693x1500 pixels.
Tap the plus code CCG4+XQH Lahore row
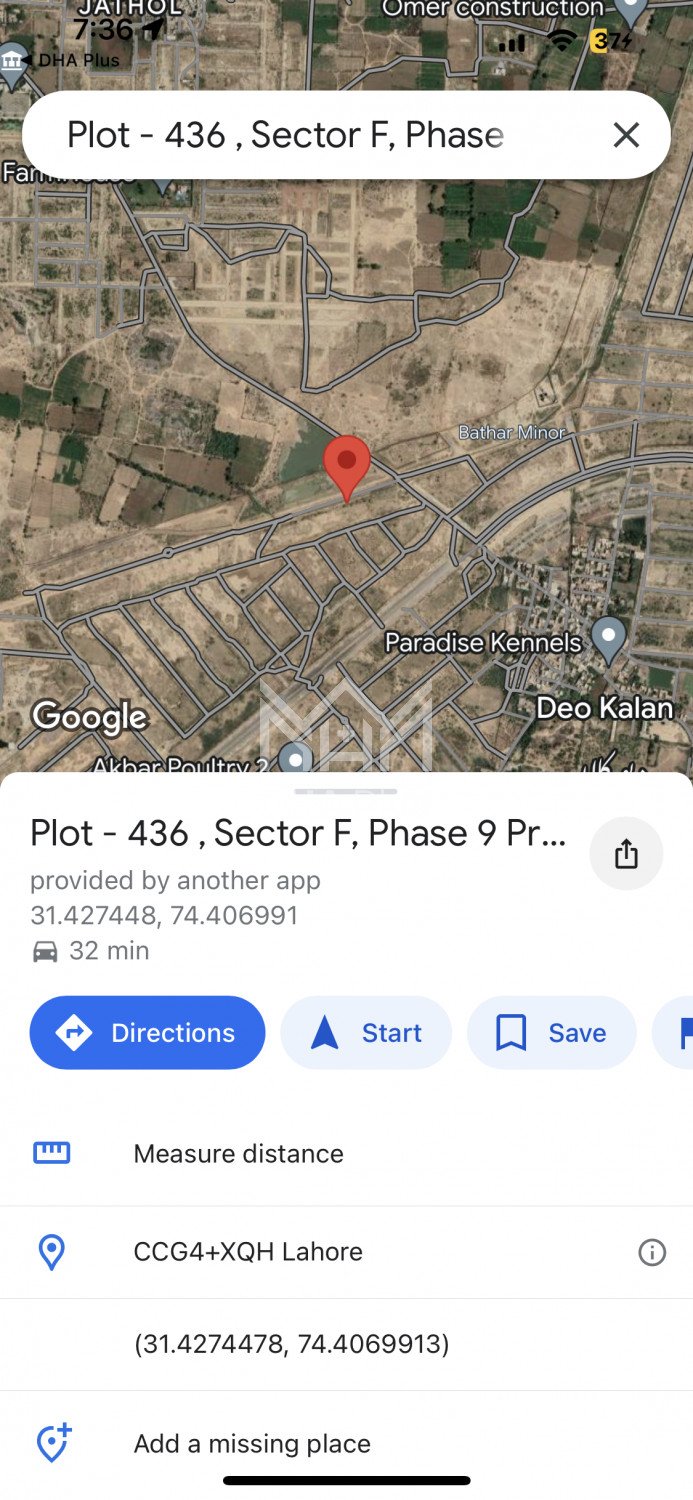point(248,1252)
